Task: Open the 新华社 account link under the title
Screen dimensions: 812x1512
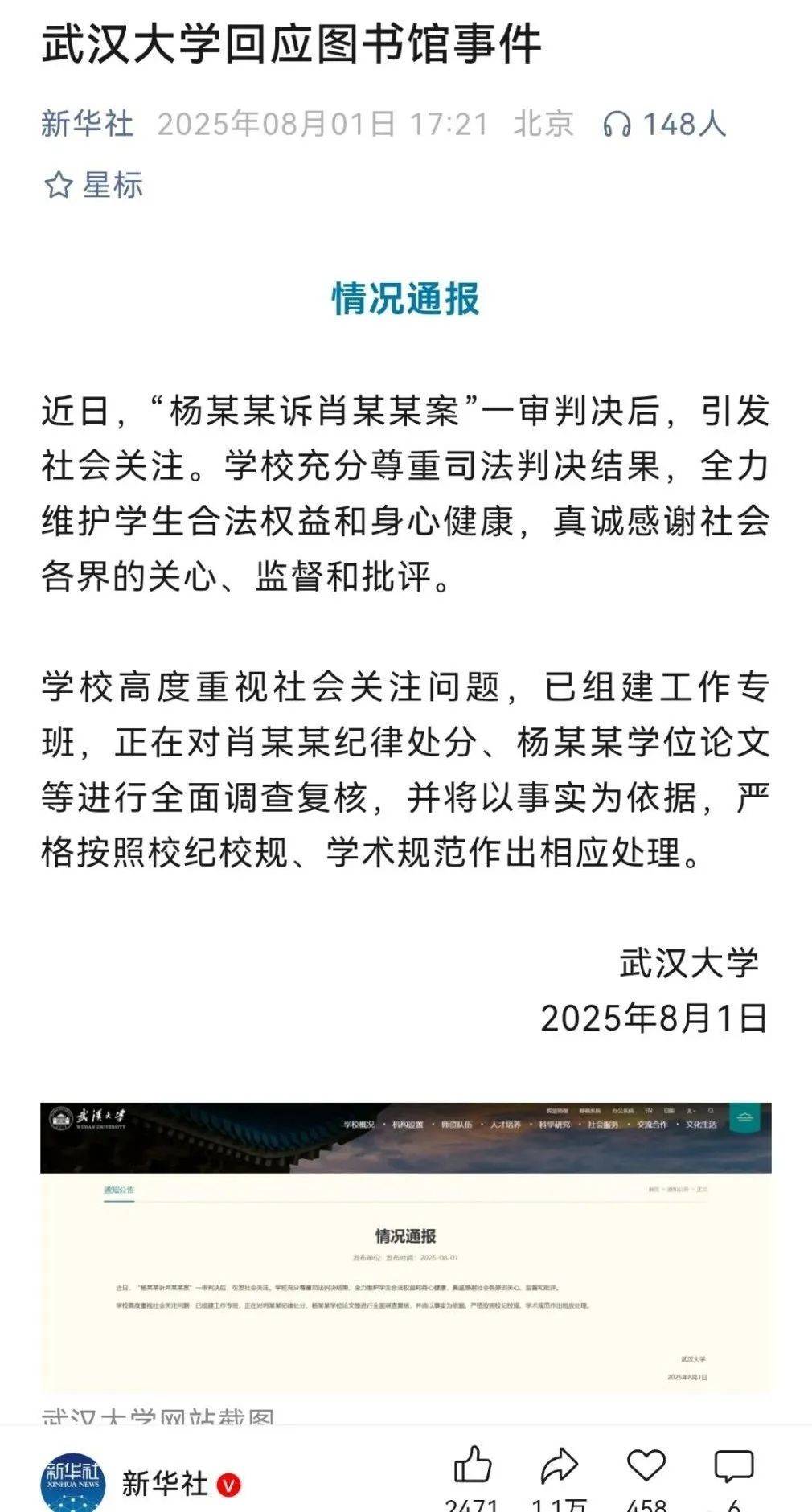Action: click(87, 125)
